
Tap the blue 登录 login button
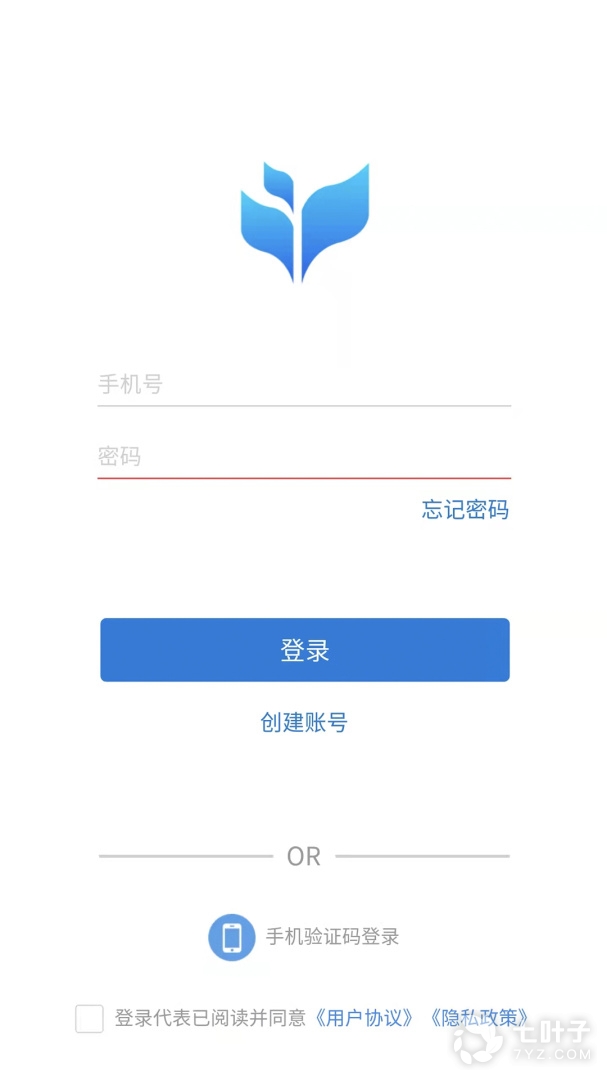[304, 650]
